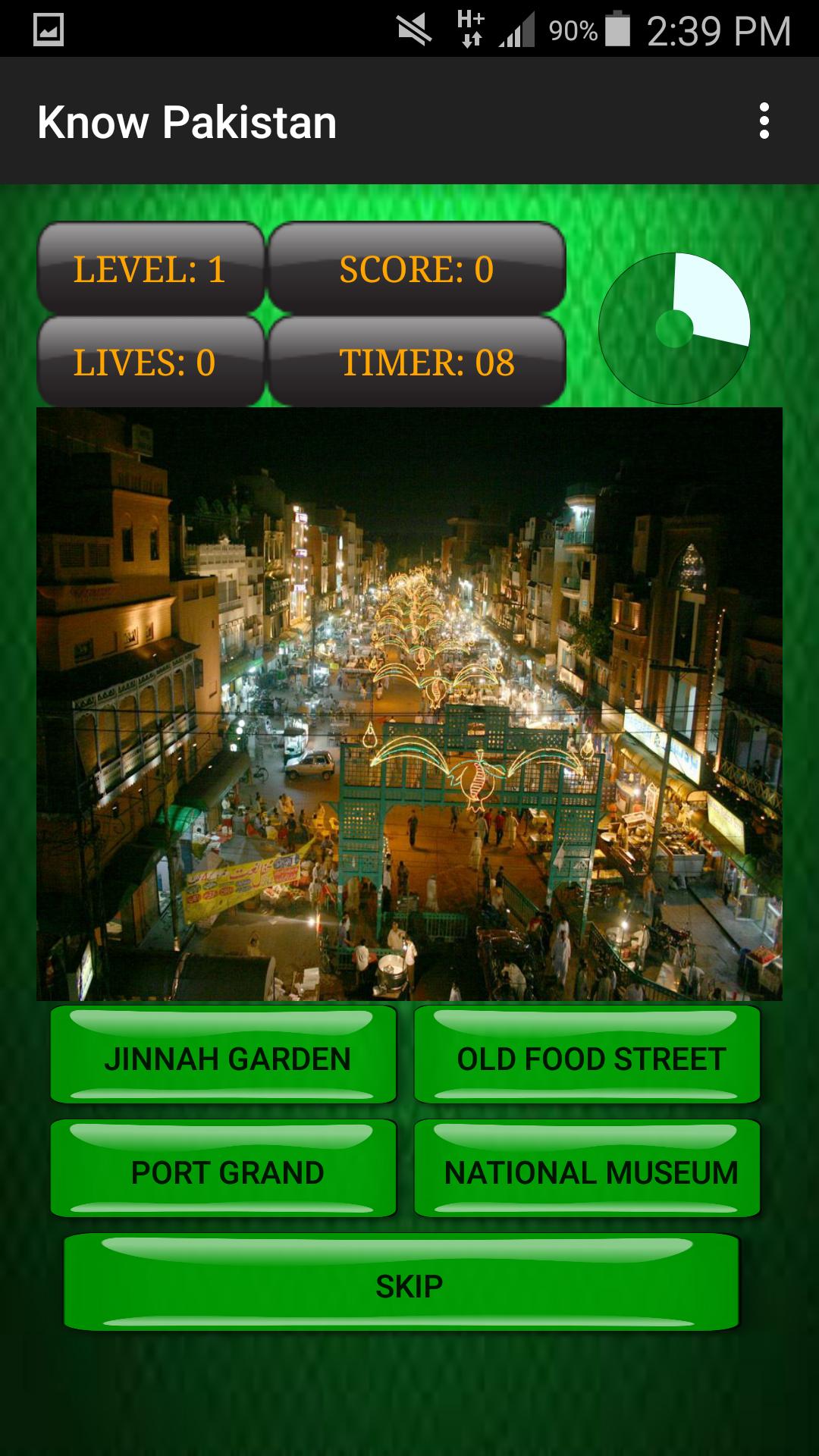
Task: Open the overflow menu
Action: [x=764, y=121]
